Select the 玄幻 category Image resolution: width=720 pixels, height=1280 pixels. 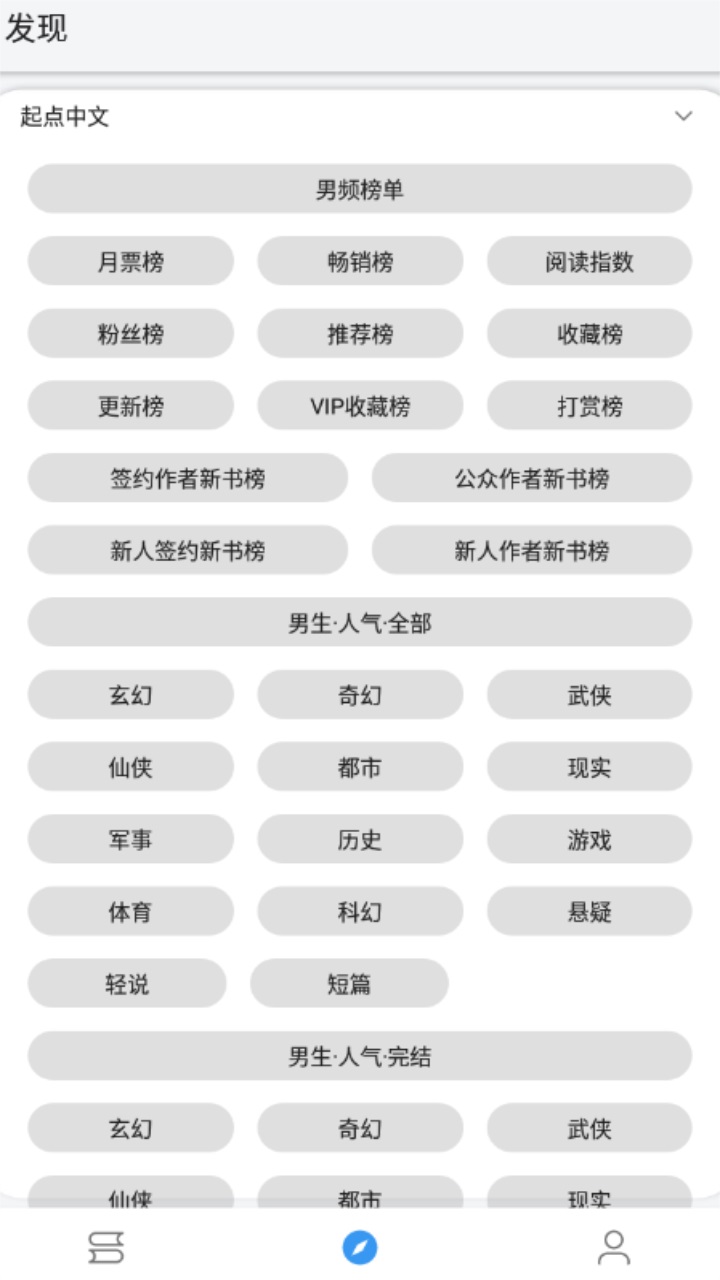point(130,694)
